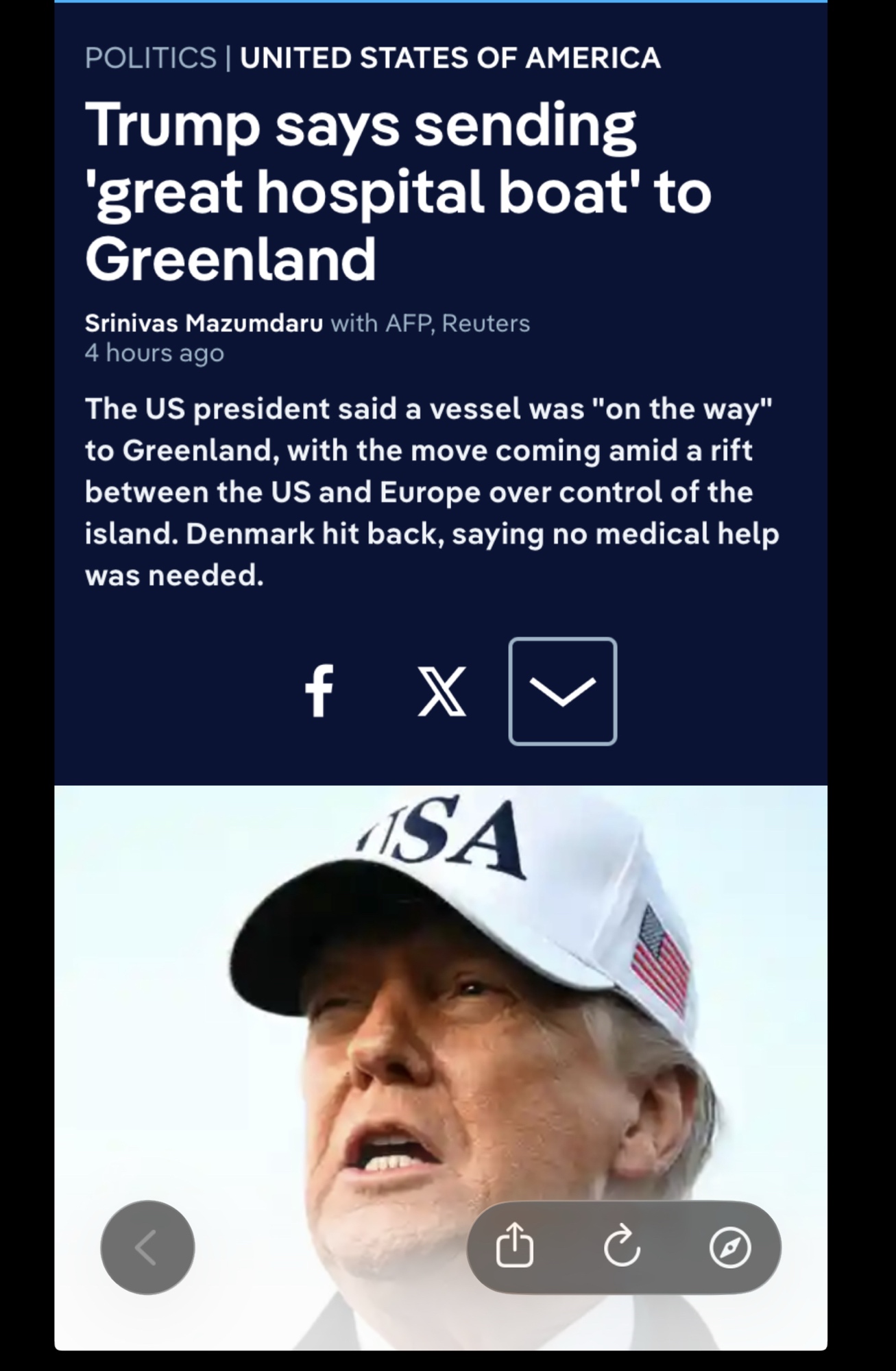Share article on Facebook
This screenshot has height=1371, width=896.
point(319,691)
